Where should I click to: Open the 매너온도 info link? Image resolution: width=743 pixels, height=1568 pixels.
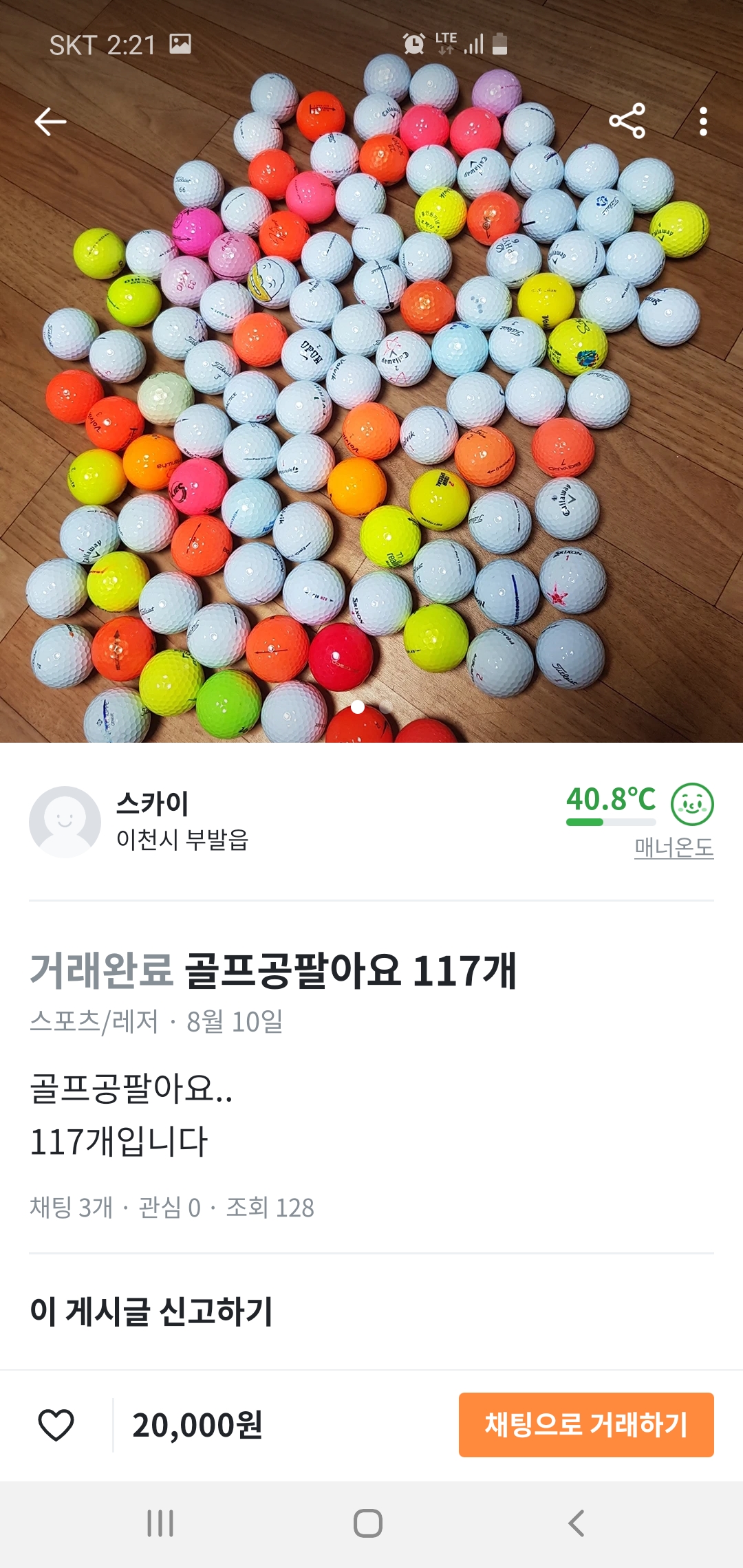coord(674,847)
